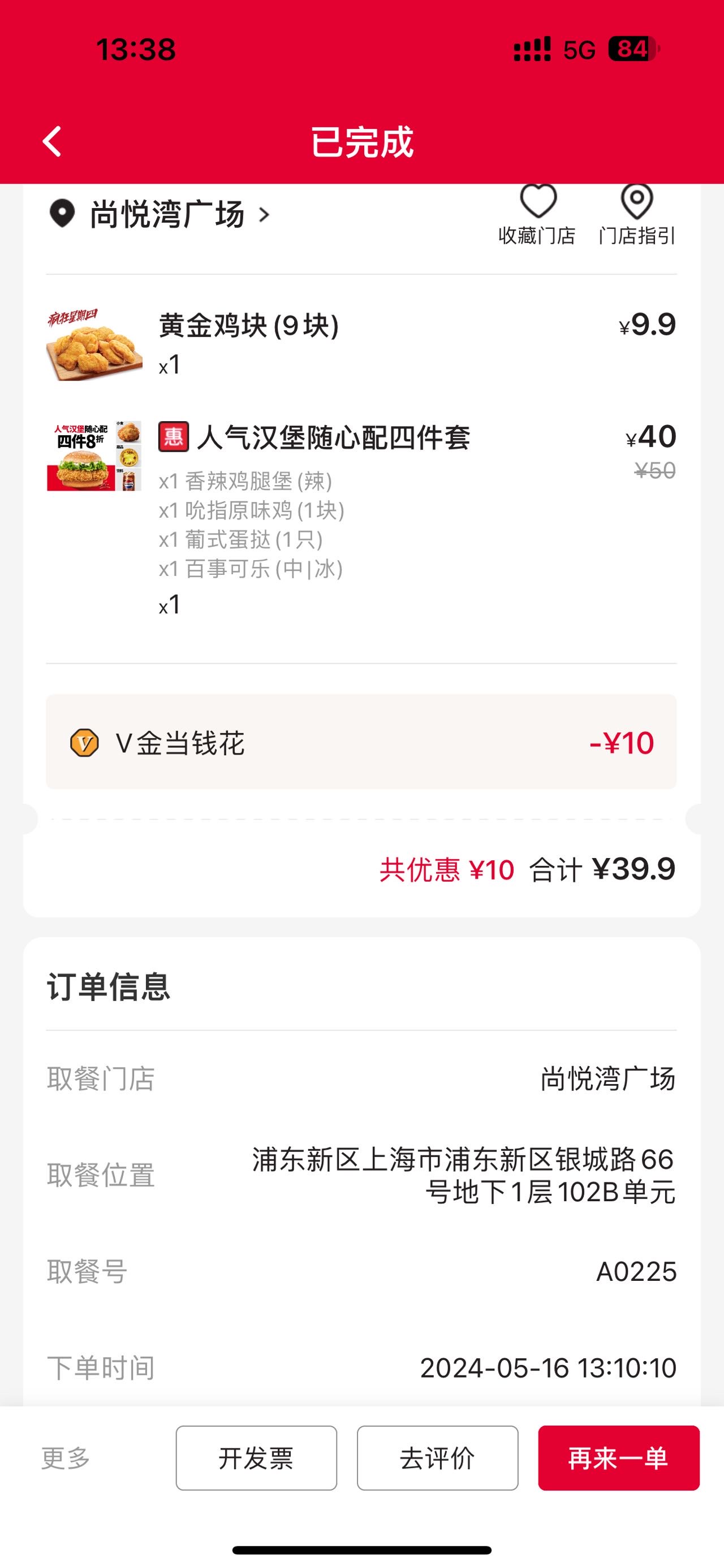724x1568 pixels.
Task: Reorder with 再来一单 button
Action: pyautogui.click(x=619, y=1458)
